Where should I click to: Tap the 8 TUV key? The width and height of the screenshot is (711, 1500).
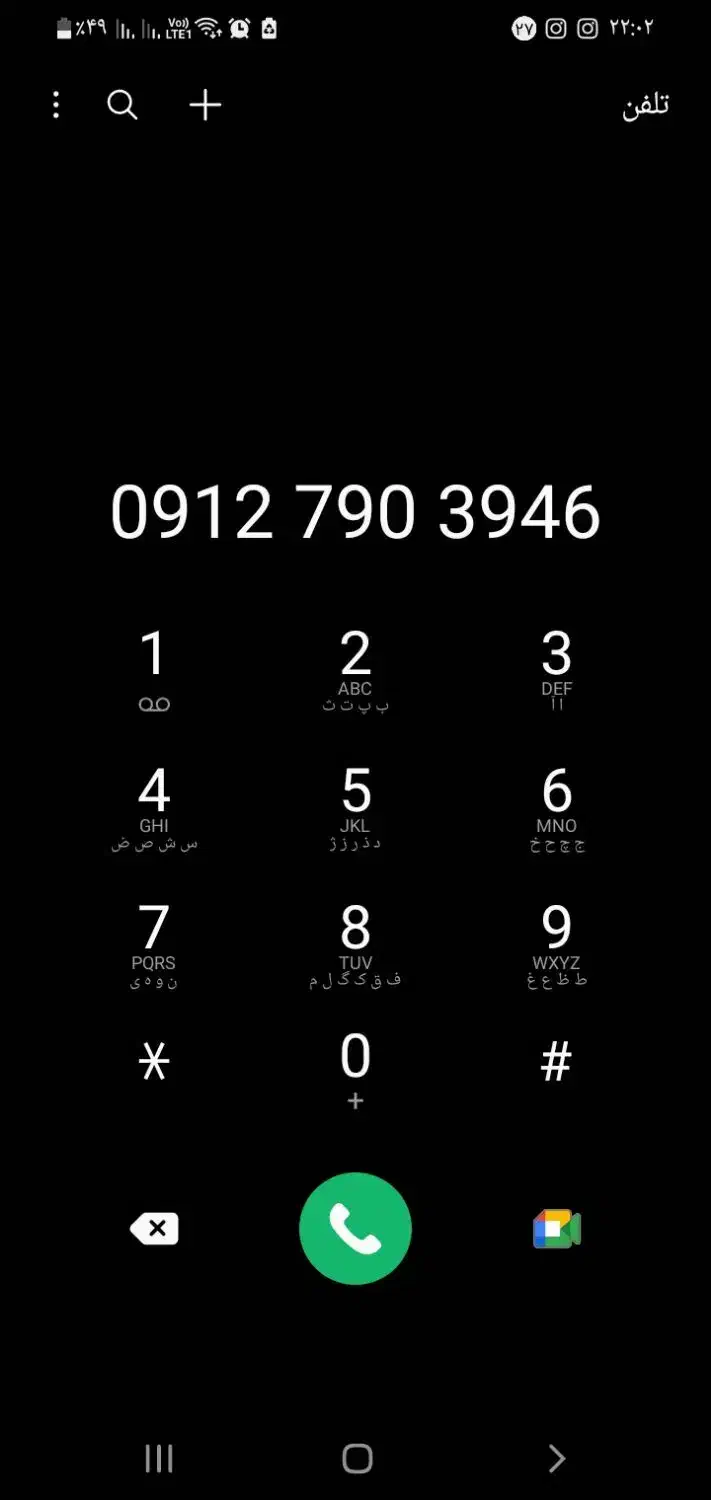355,944
